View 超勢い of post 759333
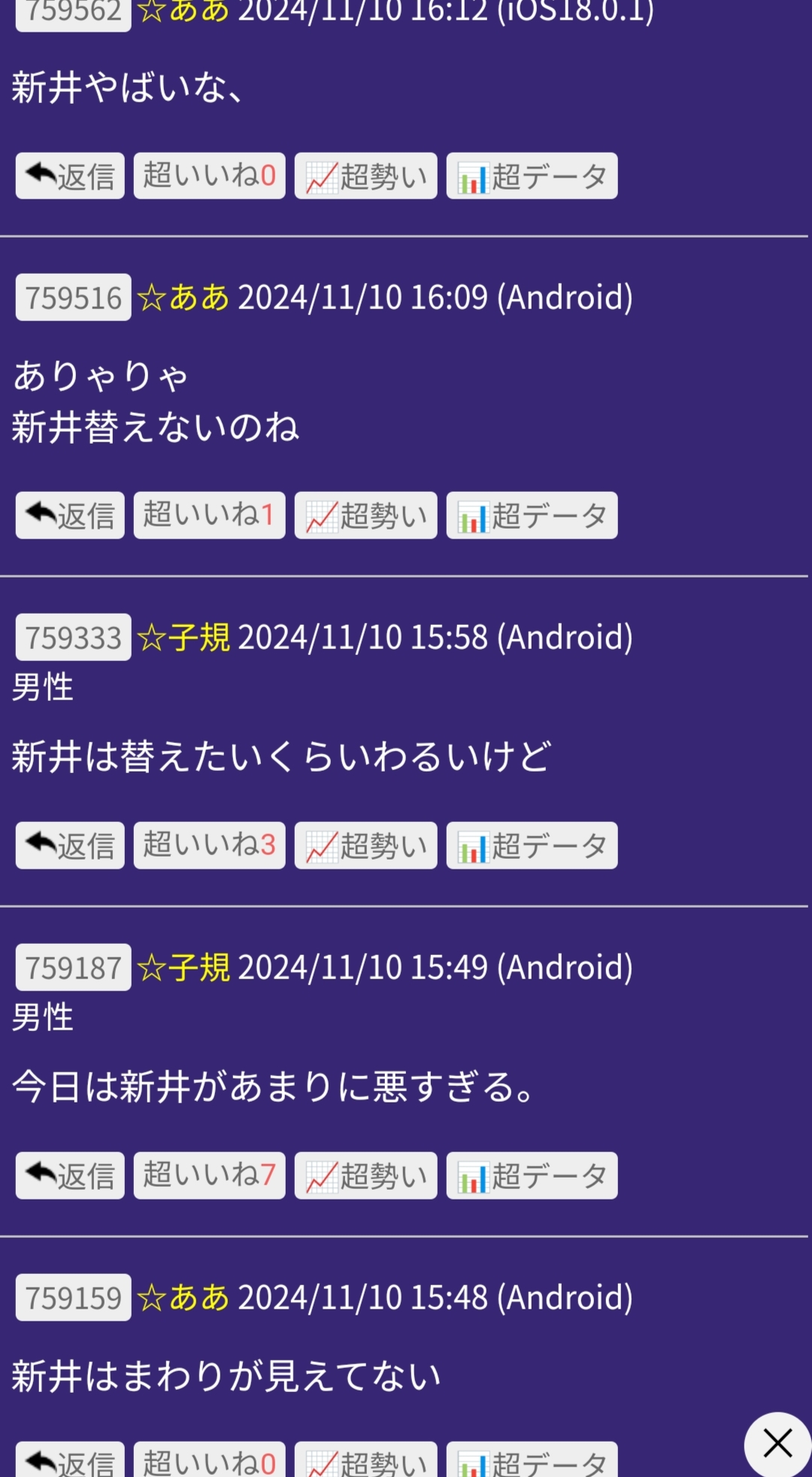The image size is (812, 1477). pyautogui.click(x=366, y=845)
